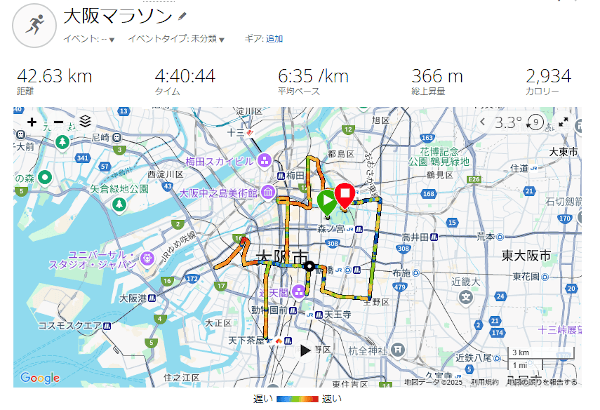Expand the map to fullscreen
Viewport: 600px width, 410px height.
pos(565,122)
